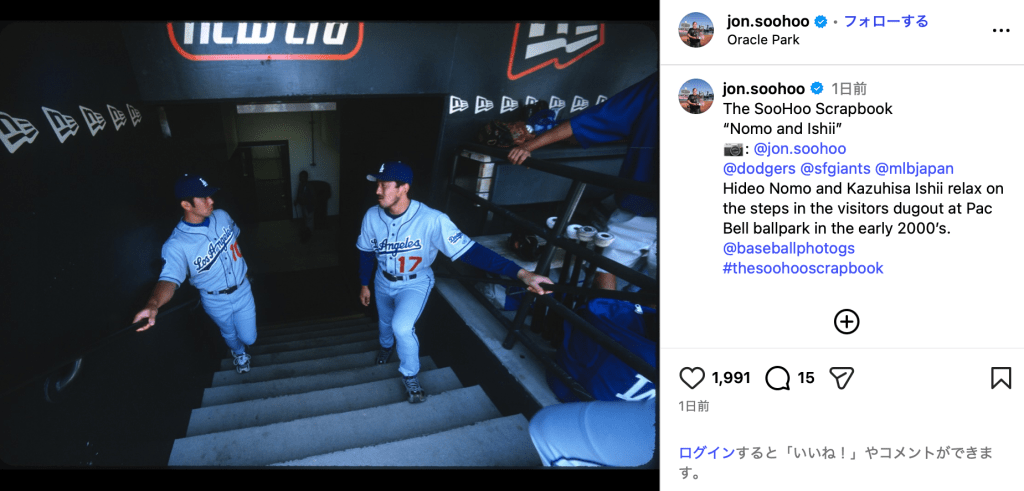Like the post with the heart icon
The height and width of the screenshot is (491, 1024).
692,377
